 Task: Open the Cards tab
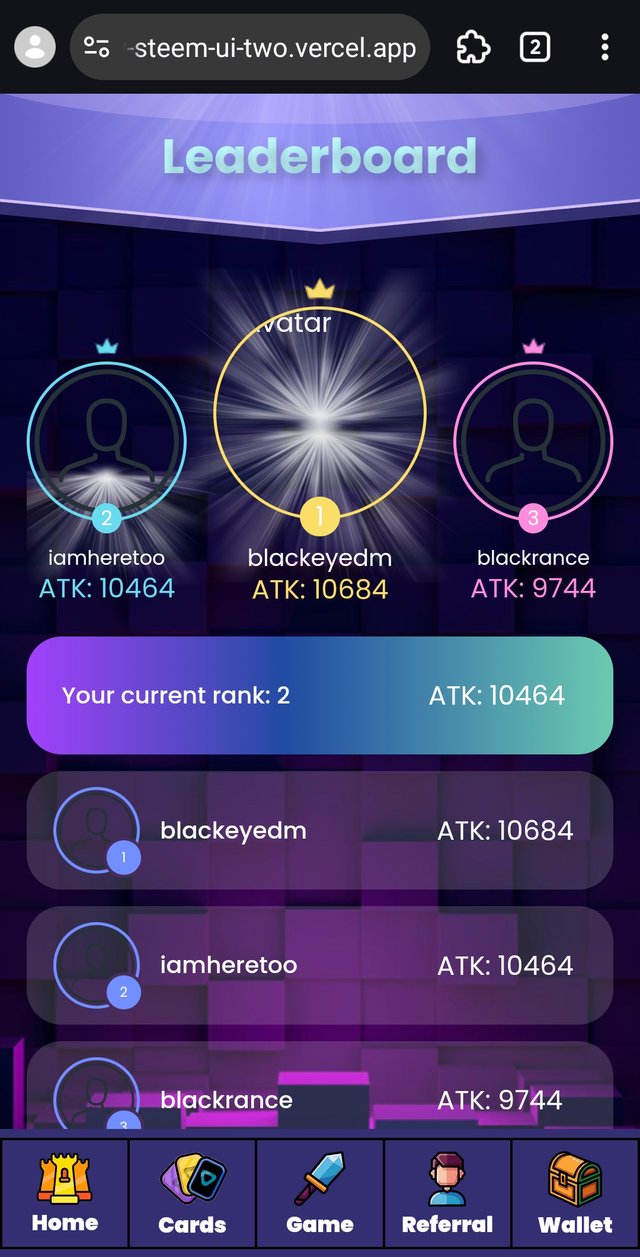(192, 1196)
